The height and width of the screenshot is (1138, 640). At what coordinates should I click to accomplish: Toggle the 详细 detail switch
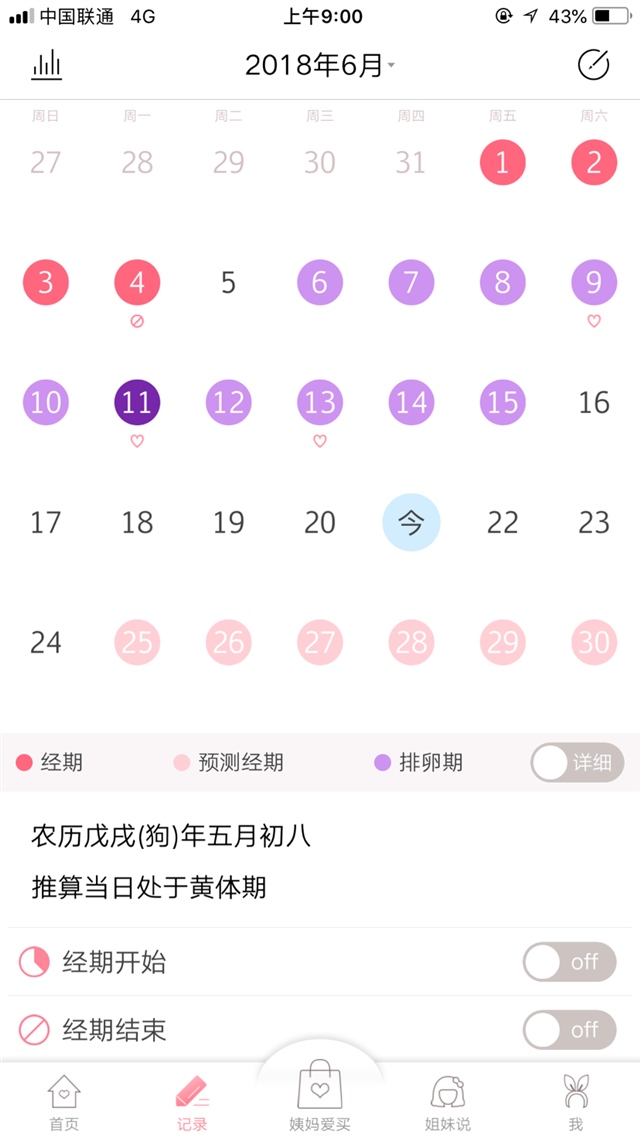coord(577,763)
